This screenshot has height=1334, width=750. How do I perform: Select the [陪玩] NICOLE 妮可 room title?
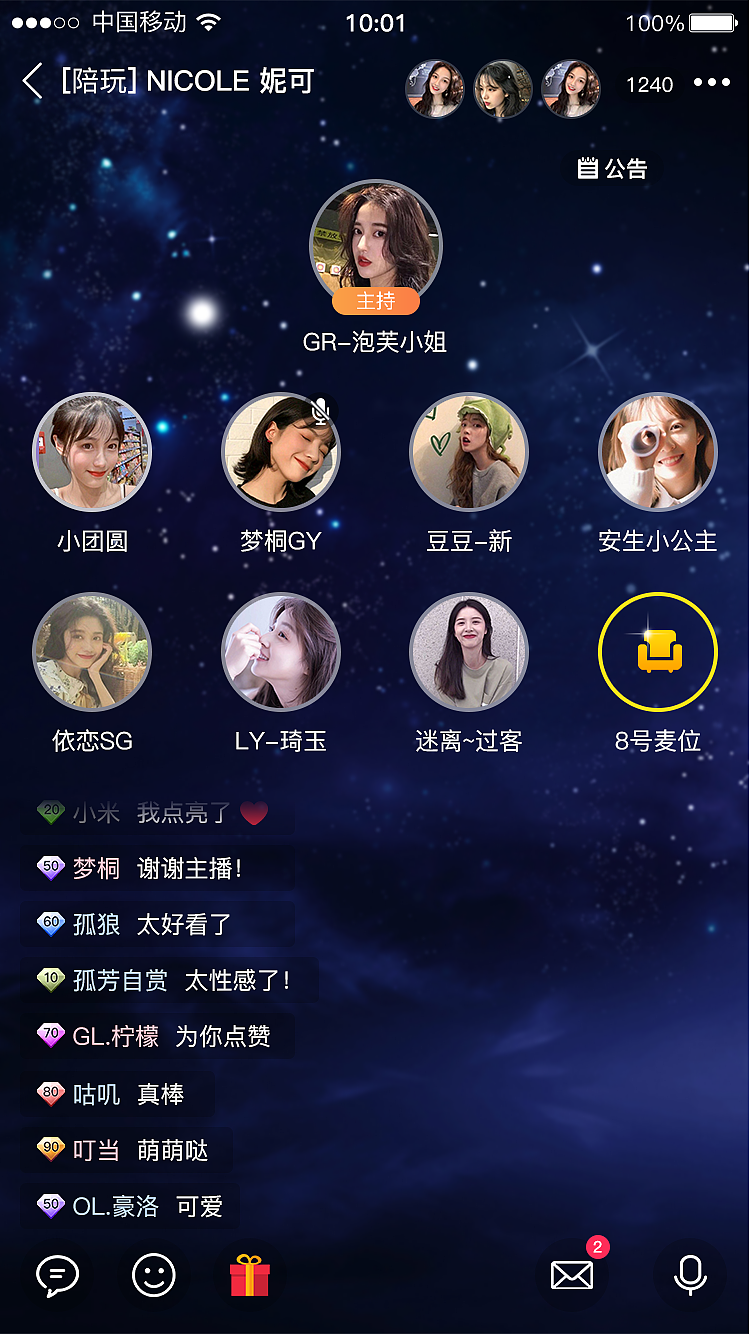[190, 82]
